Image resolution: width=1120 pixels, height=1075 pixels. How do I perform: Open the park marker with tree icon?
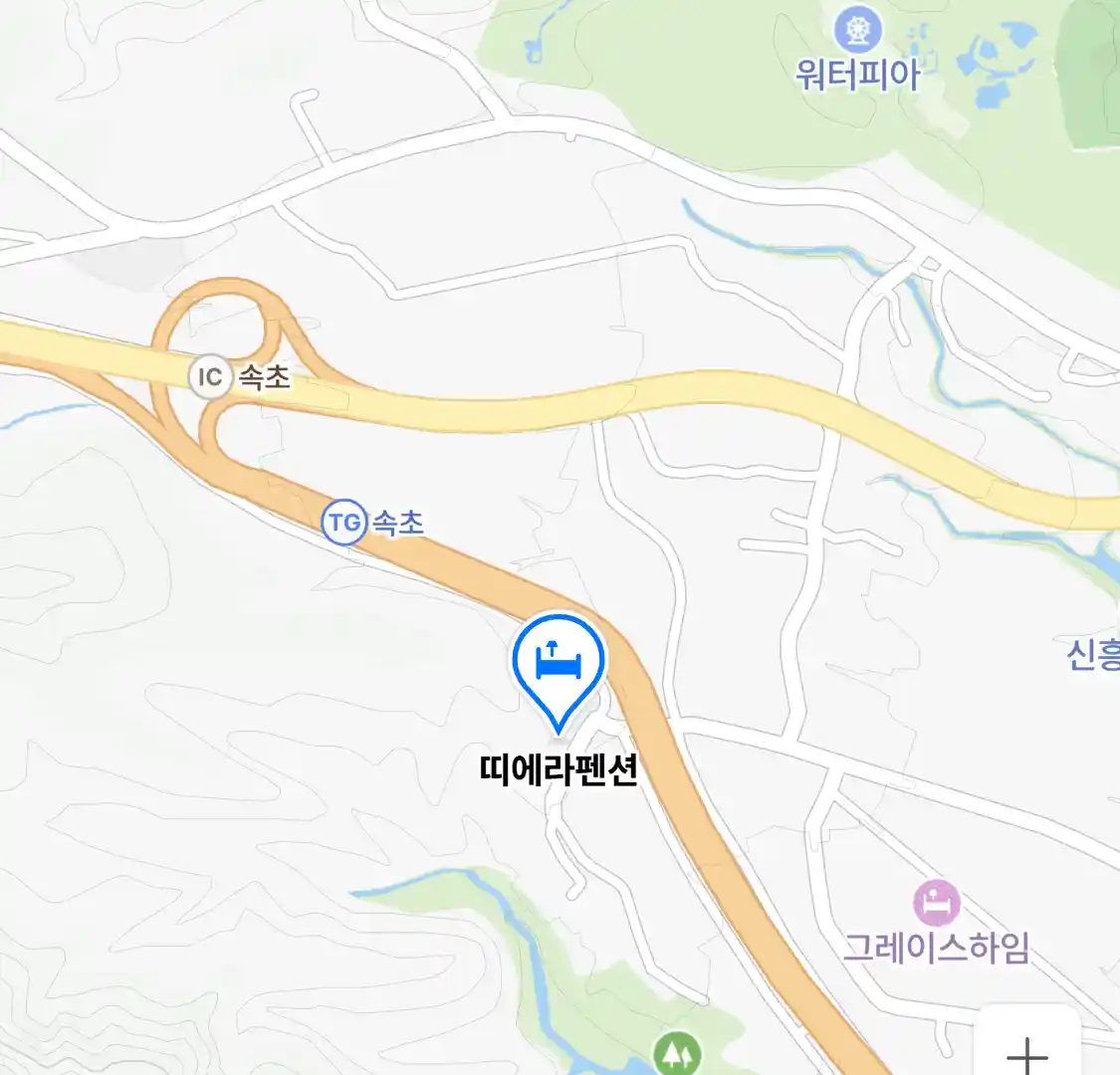click(677, 1053)
